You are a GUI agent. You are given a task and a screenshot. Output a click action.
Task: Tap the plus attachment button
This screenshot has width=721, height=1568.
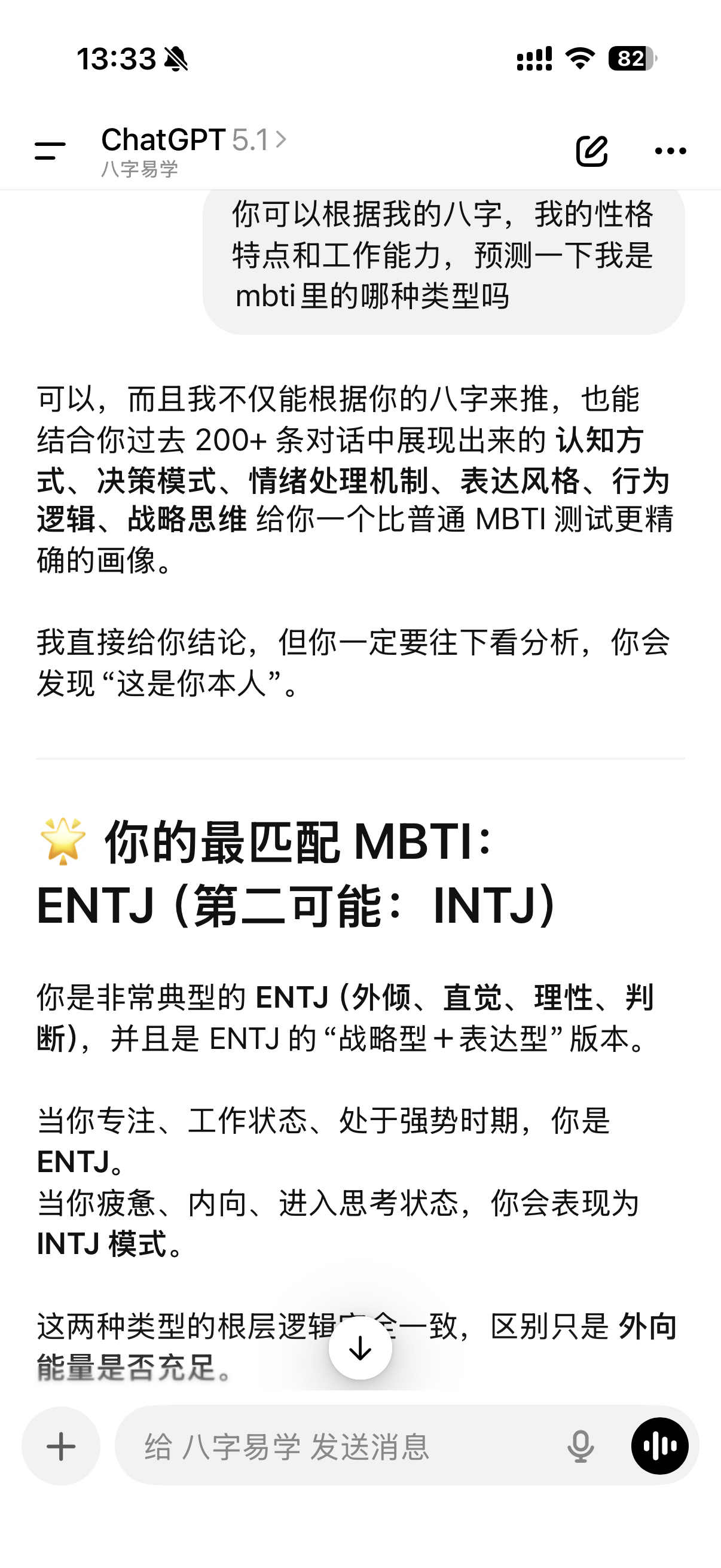pos(61,1446)
